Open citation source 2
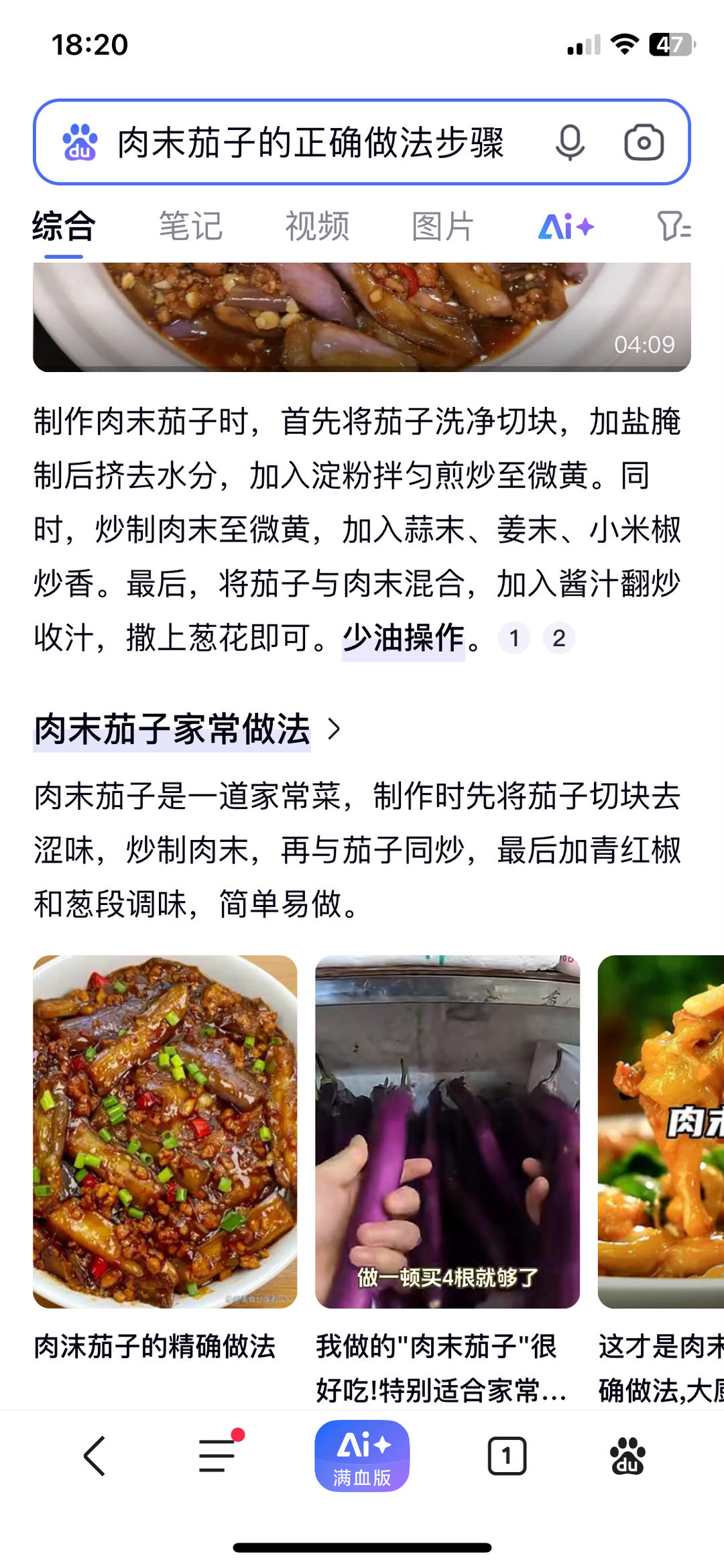This screenshot has height=1568, width=724. coord(558,638)
